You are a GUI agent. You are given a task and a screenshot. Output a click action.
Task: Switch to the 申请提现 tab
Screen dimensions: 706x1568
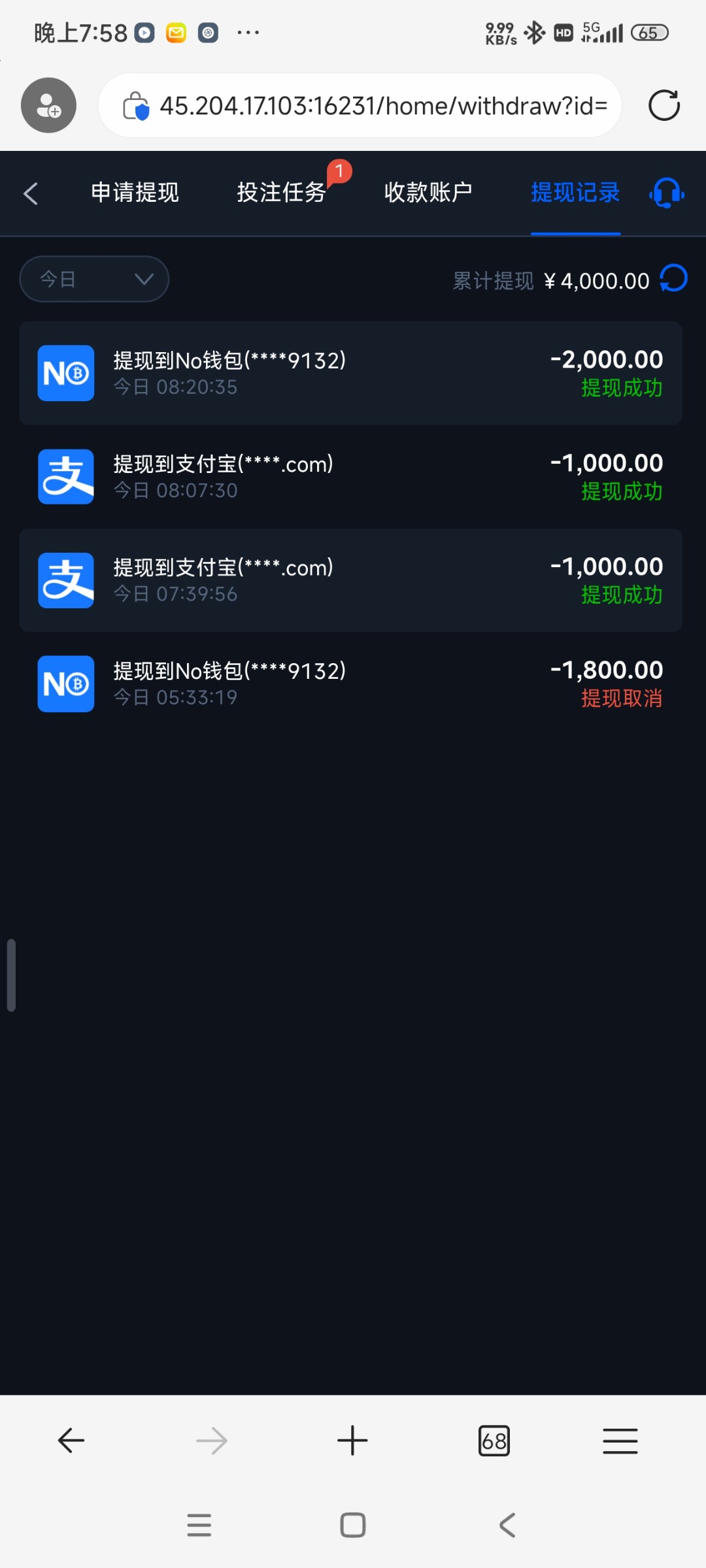click(x=135, y=193)
